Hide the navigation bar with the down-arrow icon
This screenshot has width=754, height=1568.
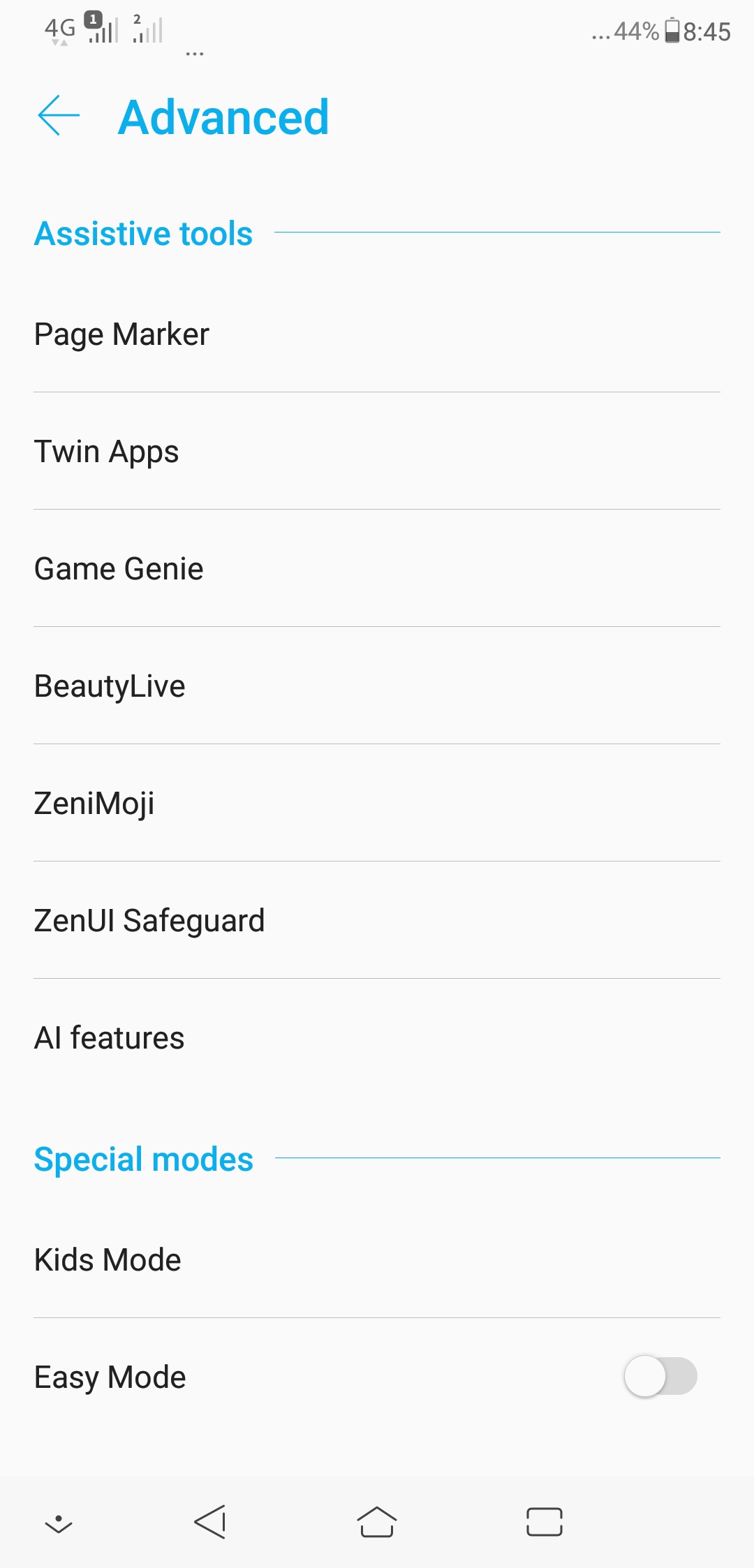[59, 1524]
